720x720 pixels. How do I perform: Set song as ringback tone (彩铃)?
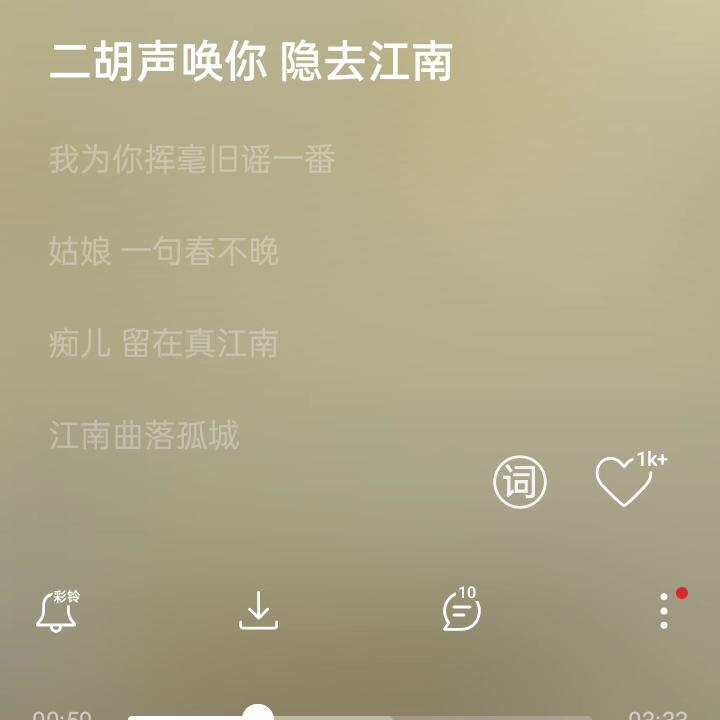56,610
